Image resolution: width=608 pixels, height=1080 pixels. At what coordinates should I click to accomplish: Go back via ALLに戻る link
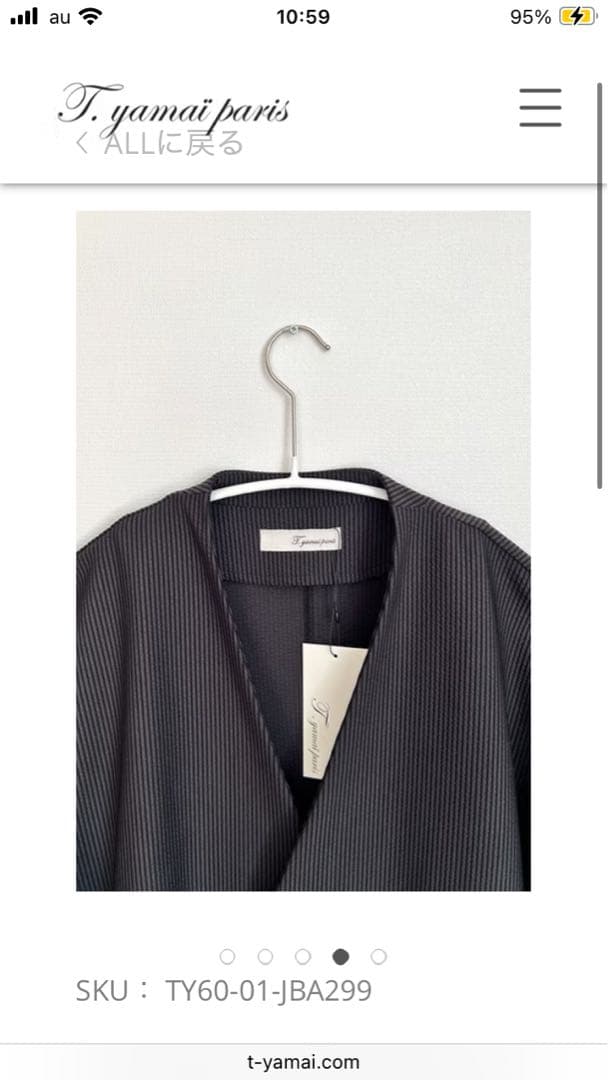click(x=160, y=143)
